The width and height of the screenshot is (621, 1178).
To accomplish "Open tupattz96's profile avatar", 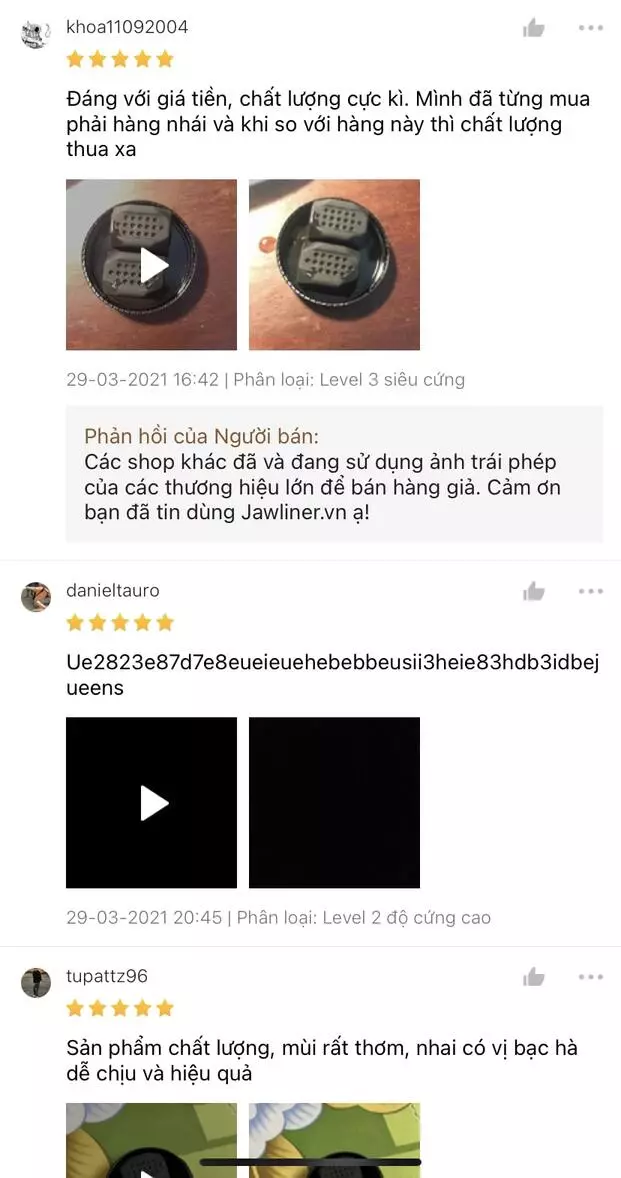I will [35, 982].
